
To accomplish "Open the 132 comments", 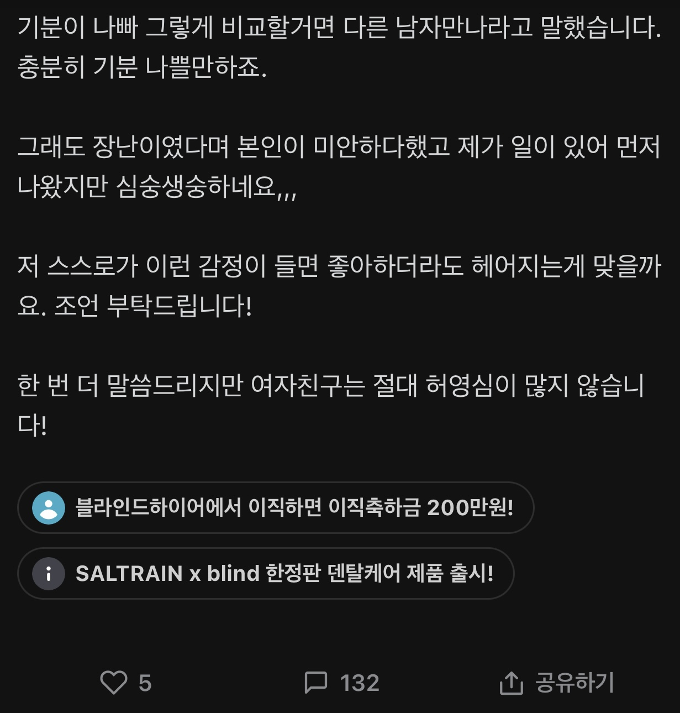I will tap(341, 683).
